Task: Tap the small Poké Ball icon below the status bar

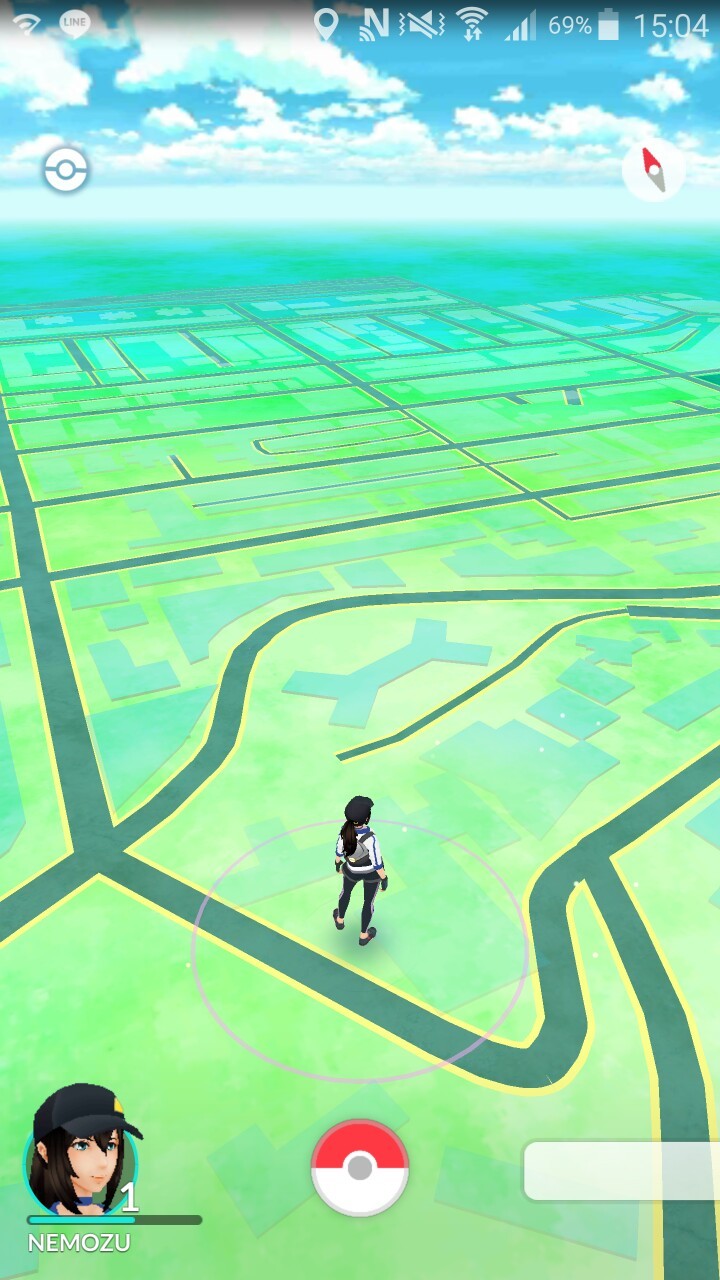Action: click(66, 171)
